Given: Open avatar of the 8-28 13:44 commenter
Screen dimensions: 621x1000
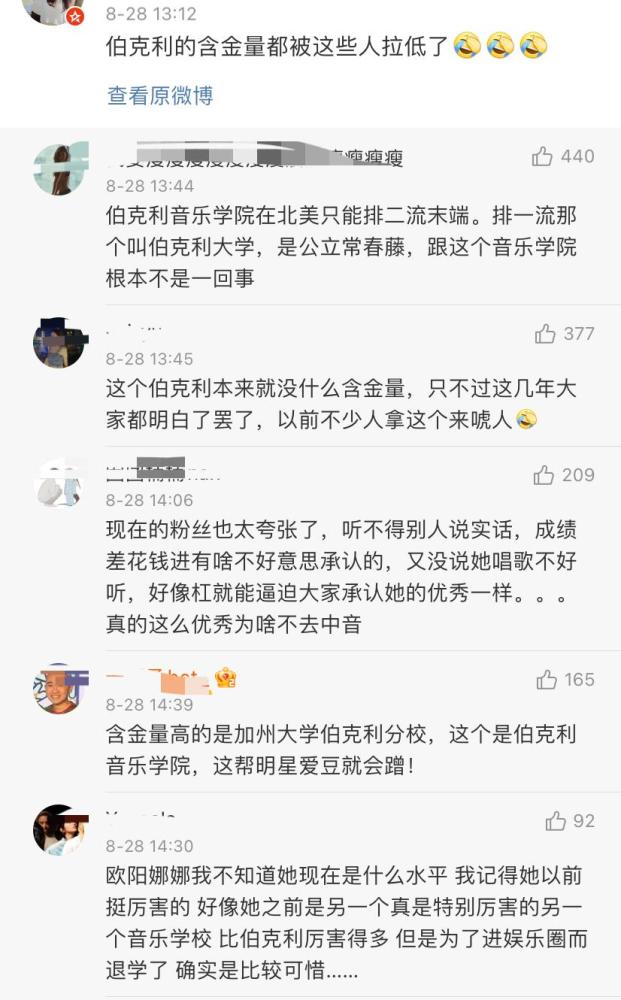Looking at the screenshot, I should (60, 168).
